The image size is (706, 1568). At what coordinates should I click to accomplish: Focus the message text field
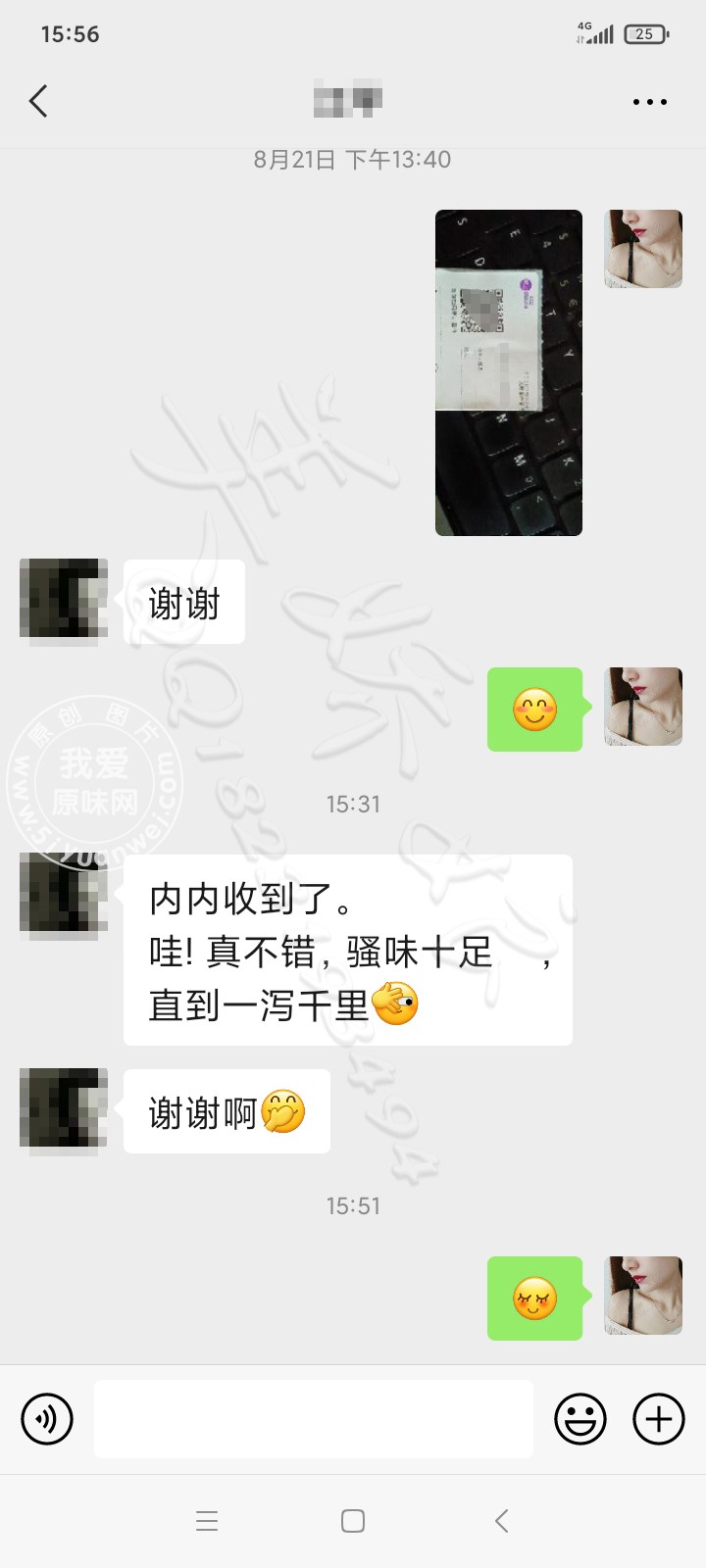[x=314, y=1418]
